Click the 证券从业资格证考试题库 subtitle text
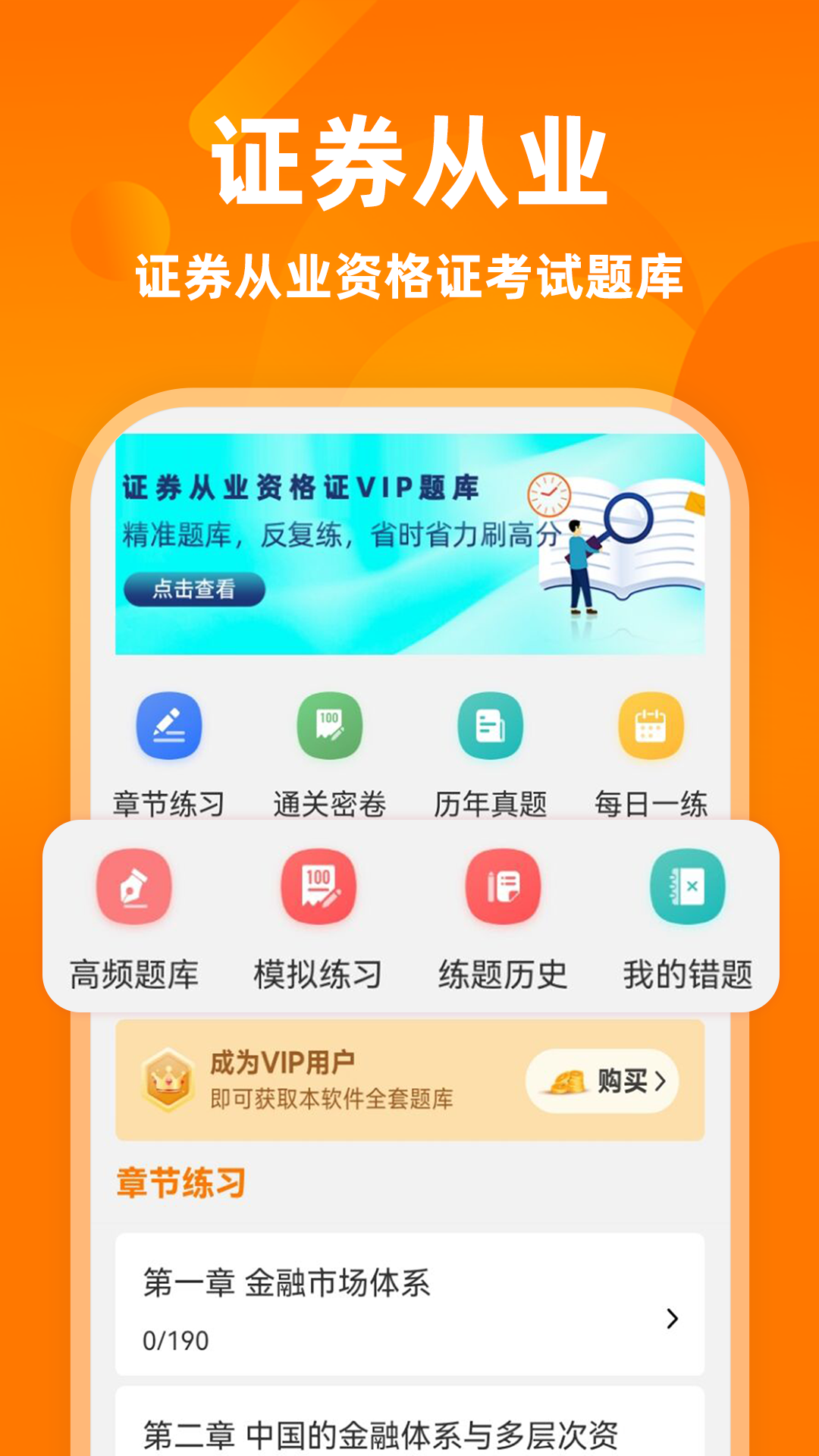This screenshot has width=819, height=1456. 409,275
